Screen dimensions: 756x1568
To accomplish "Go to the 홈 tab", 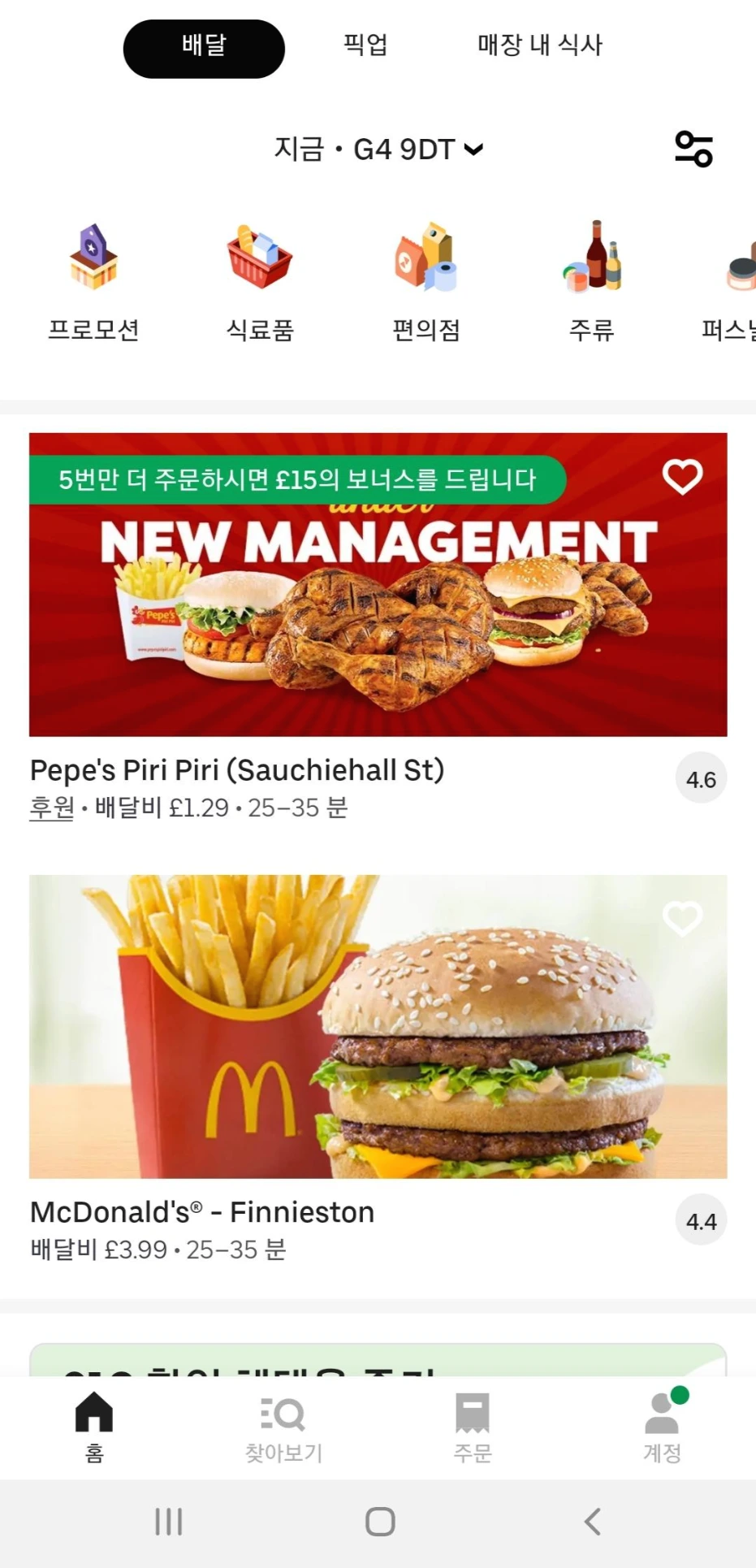I will tap(94, 1426).
